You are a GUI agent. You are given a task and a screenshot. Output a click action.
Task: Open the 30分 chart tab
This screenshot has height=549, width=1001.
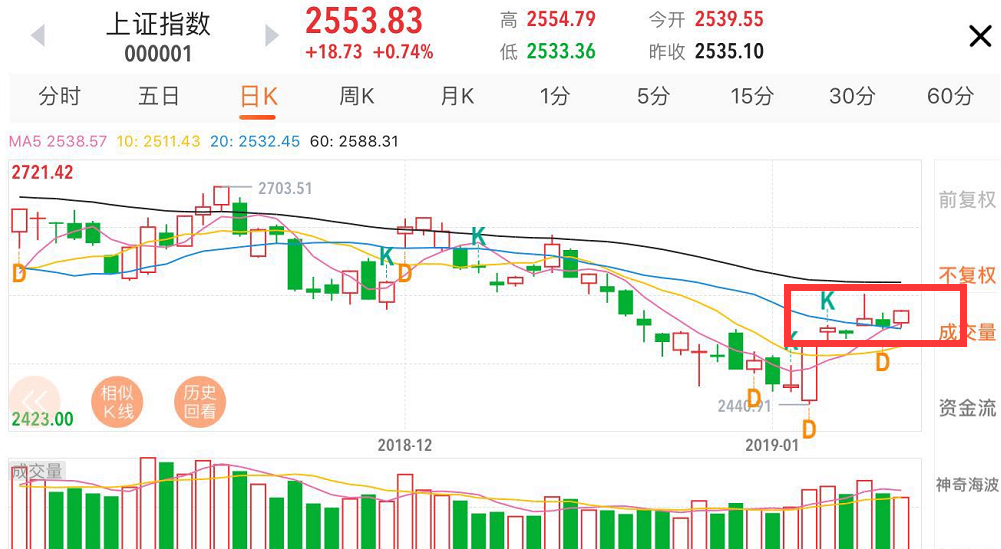pyautogui.click(x=851, y=97)
